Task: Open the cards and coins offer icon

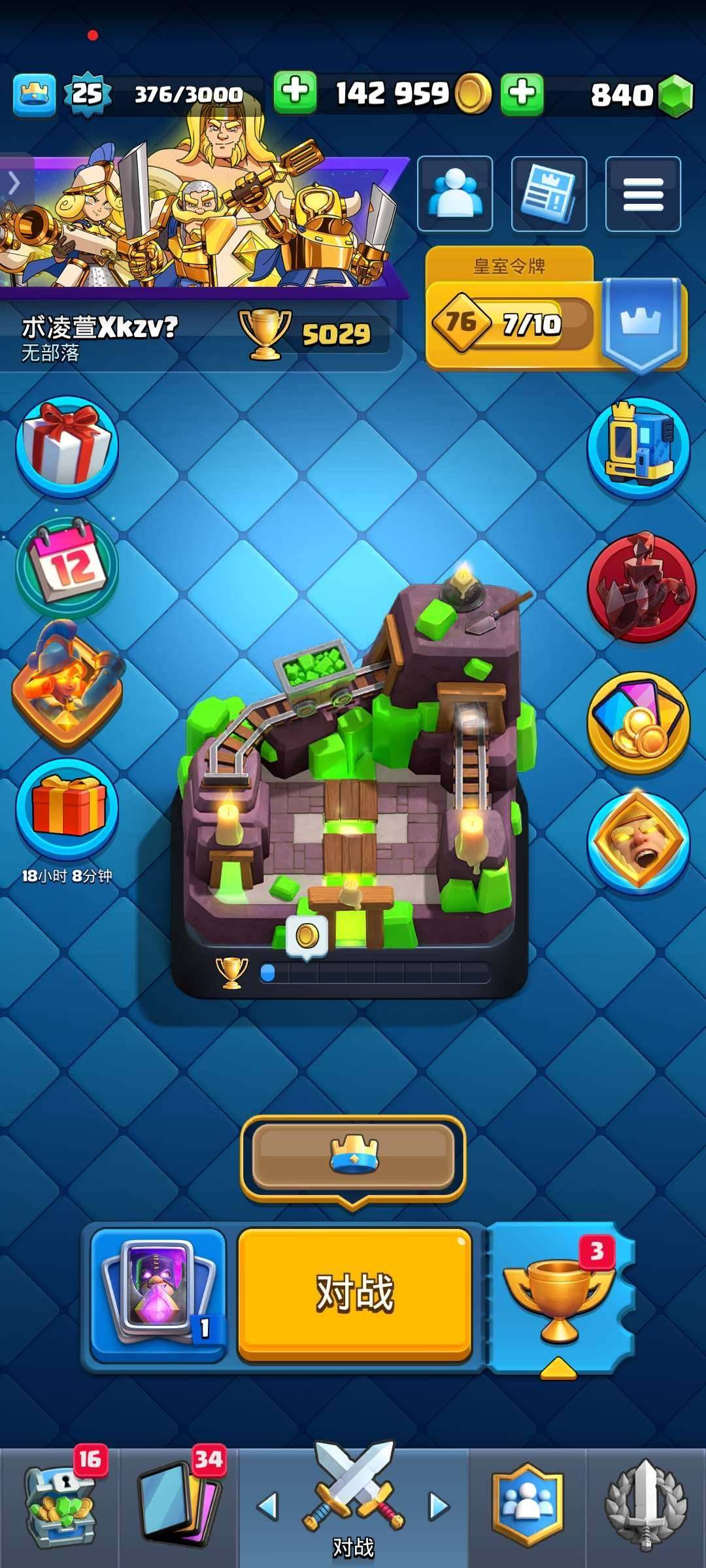Action: [639, 721]
